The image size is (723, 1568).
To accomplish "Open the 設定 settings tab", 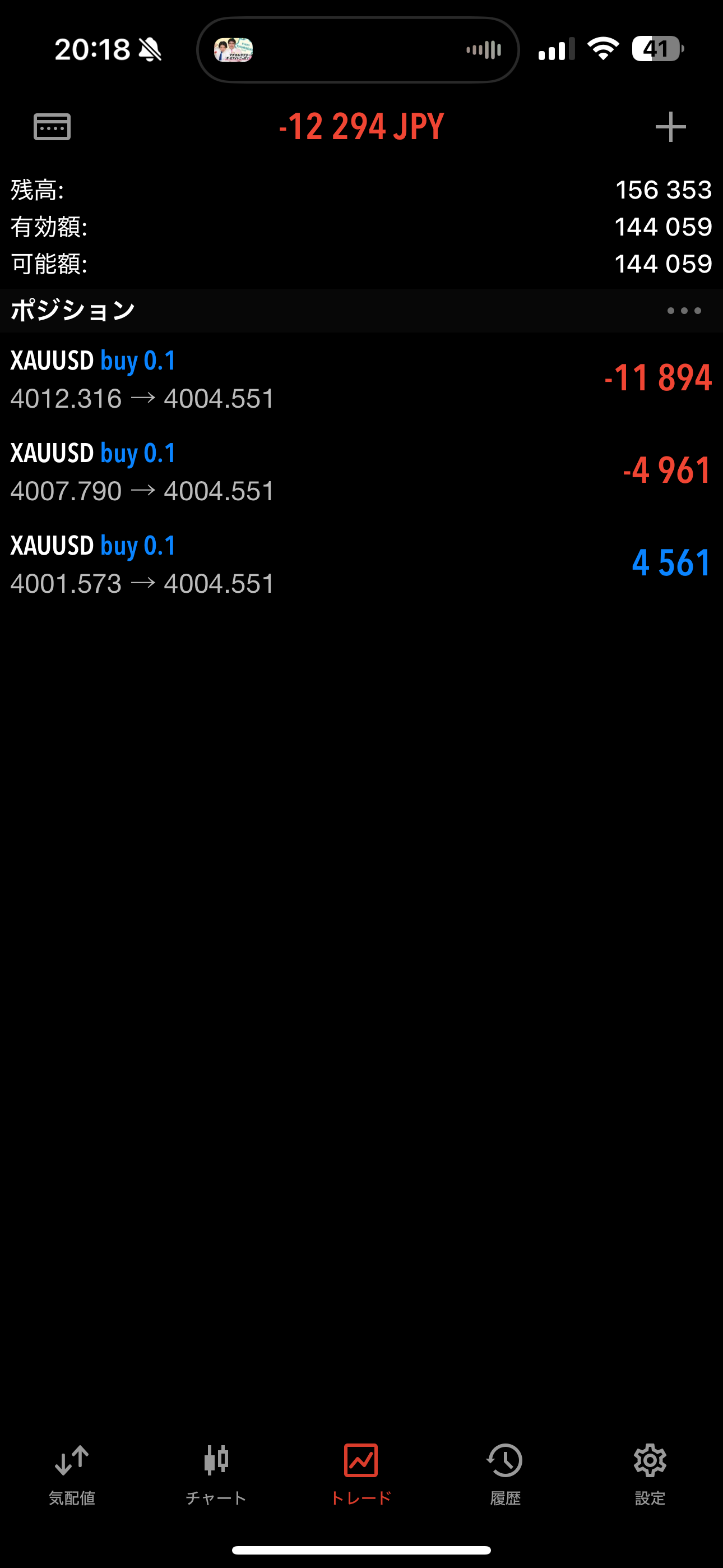I will (x=650, y=1473).
